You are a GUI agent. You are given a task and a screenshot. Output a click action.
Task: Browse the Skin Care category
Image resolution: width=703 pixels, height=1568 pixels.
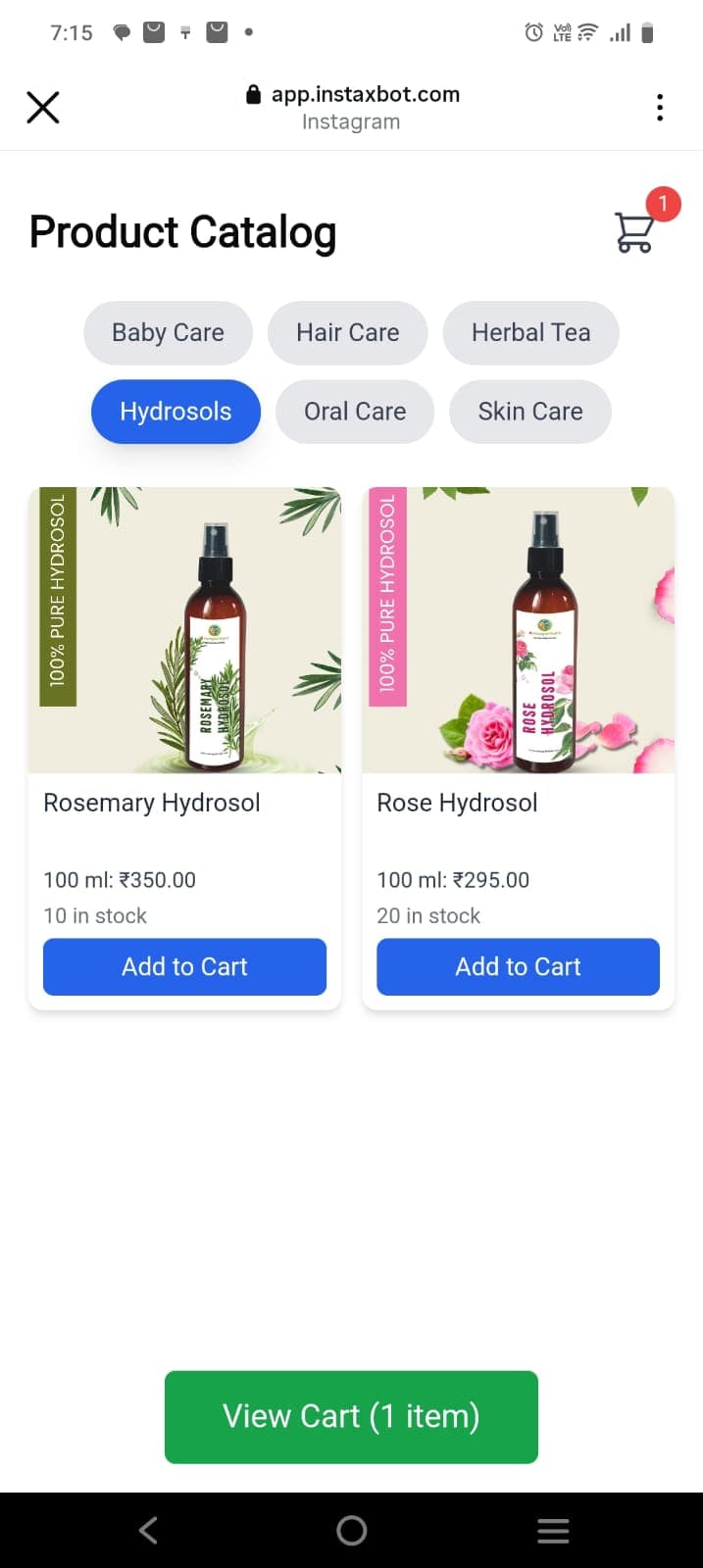tap(529, 412)
